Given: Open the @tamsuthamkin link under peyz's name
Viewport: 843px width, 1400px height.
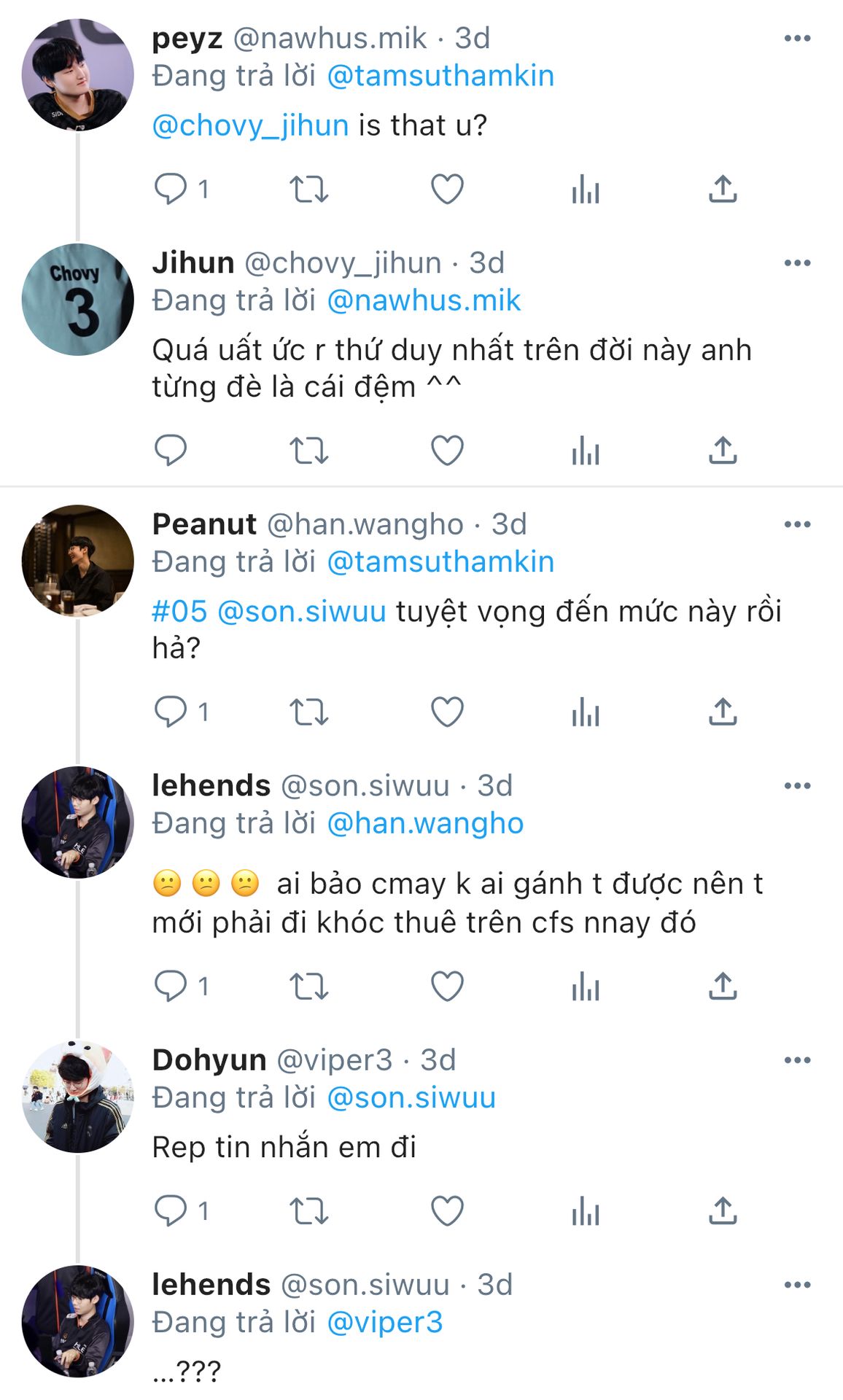Looking at the screenshot, I should (440, 76).
